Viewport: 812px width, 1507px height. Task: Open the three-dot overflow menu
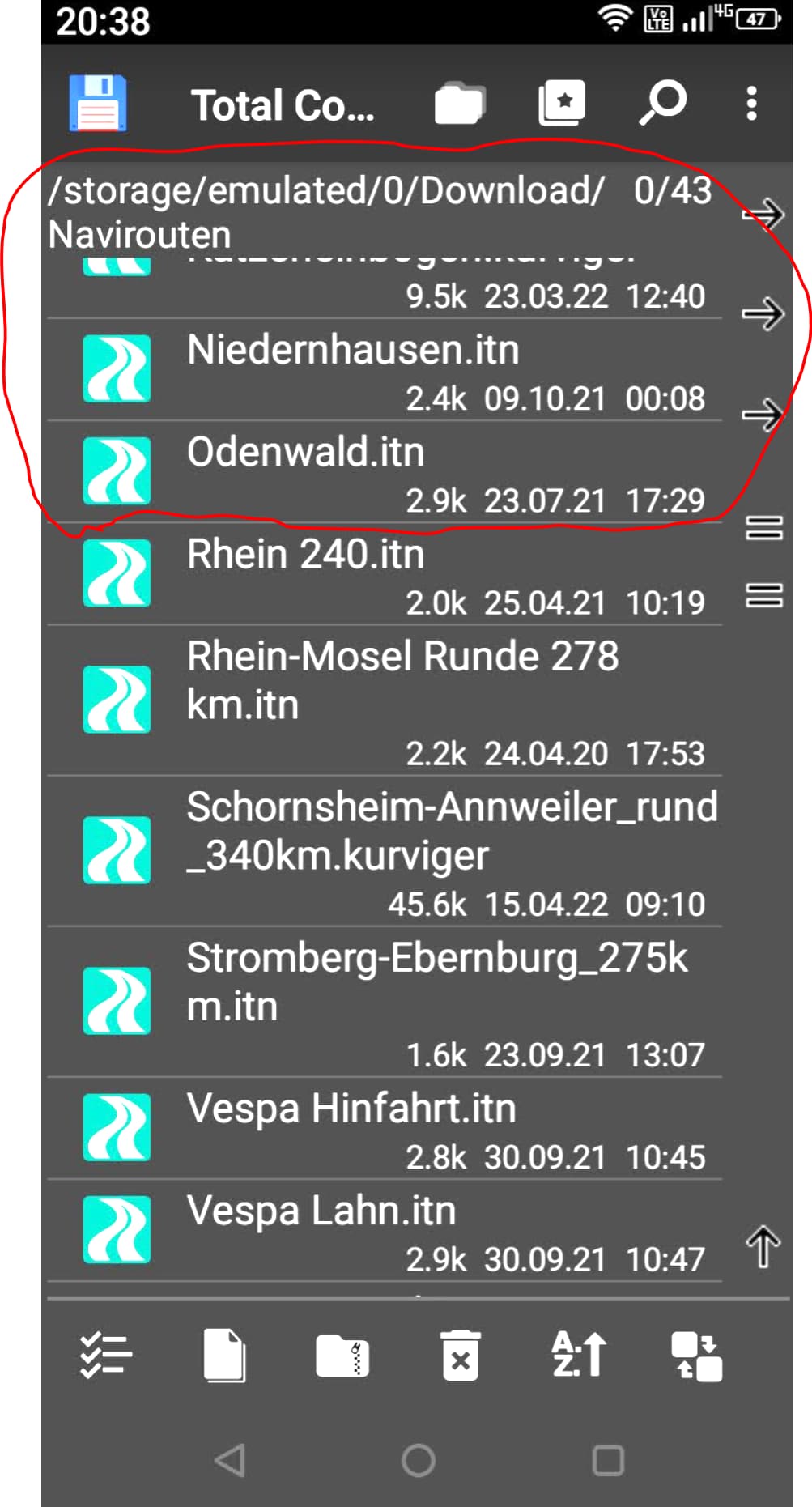click(x=751, y=104)
